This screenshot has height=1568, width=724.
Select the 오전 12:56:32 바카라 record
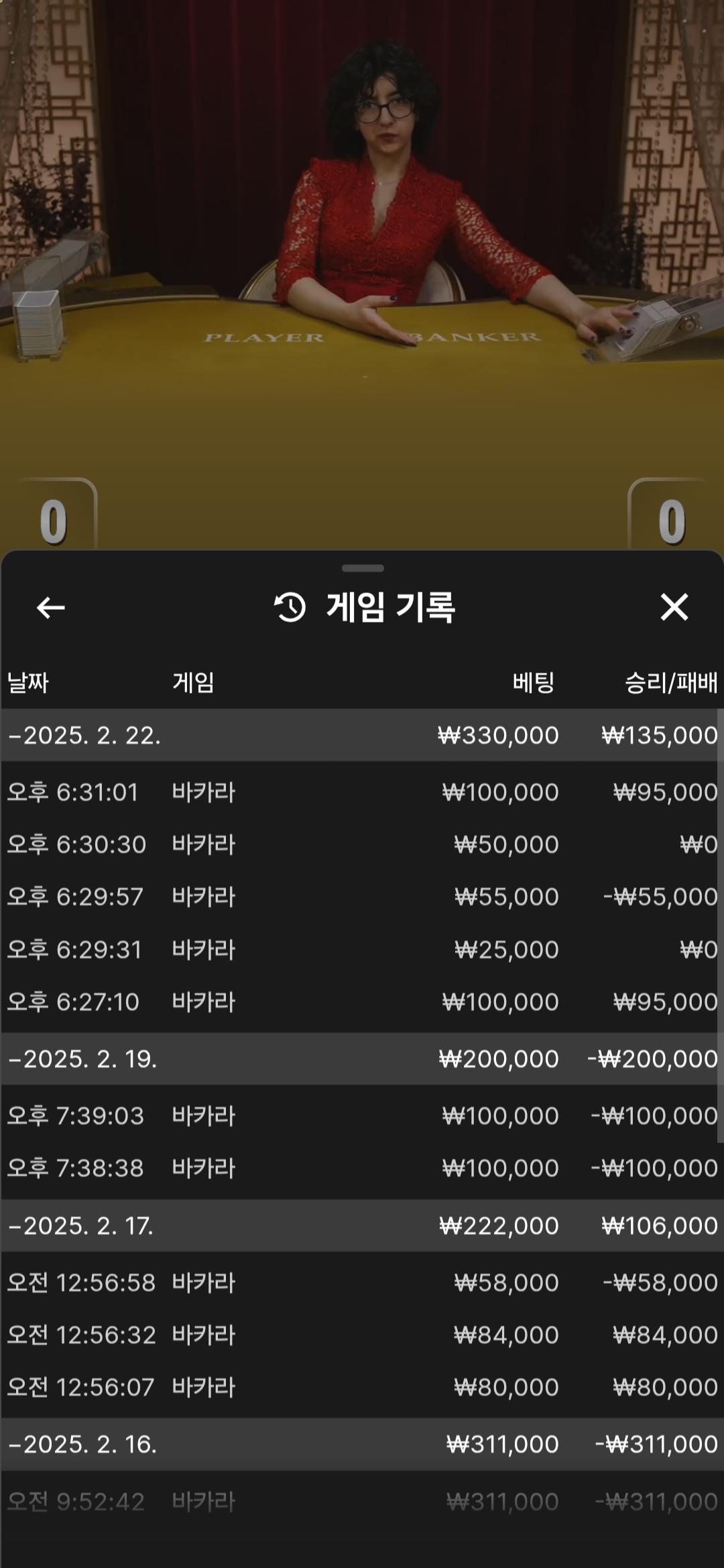point(362,1335)
